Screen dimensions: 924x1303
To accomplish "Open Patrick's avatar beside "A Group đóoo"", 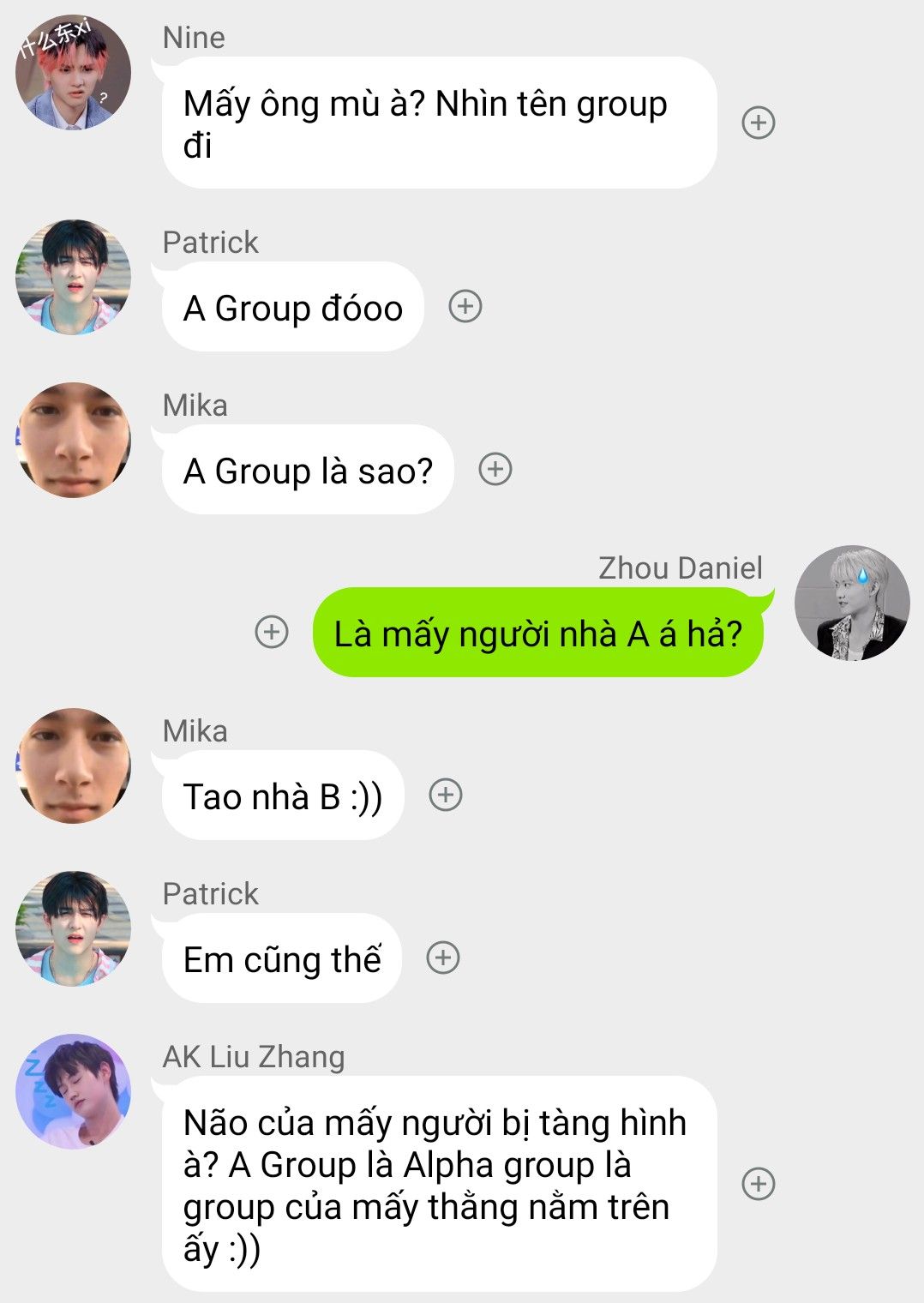I will (x=74, y=277).
